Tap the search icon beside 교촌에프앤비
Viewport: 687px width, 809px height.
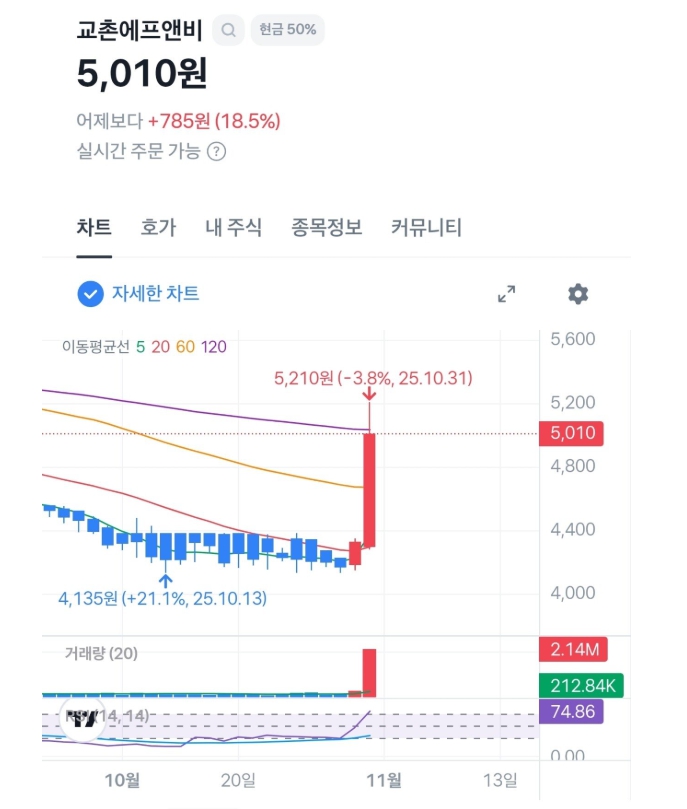coord(229,30)
